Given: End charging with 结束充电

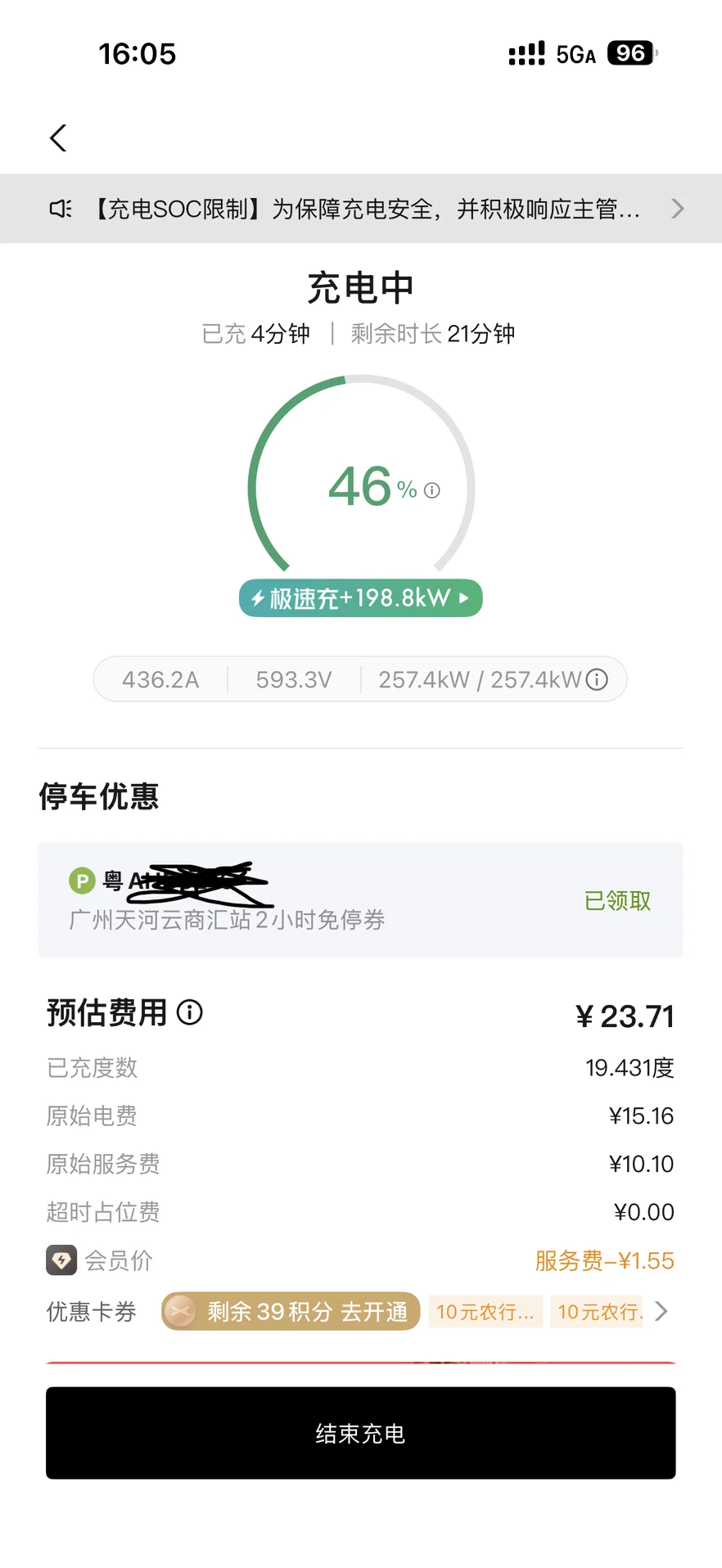Looking at the screenshot, I should pyautogui.click(x=360, y=1433).
